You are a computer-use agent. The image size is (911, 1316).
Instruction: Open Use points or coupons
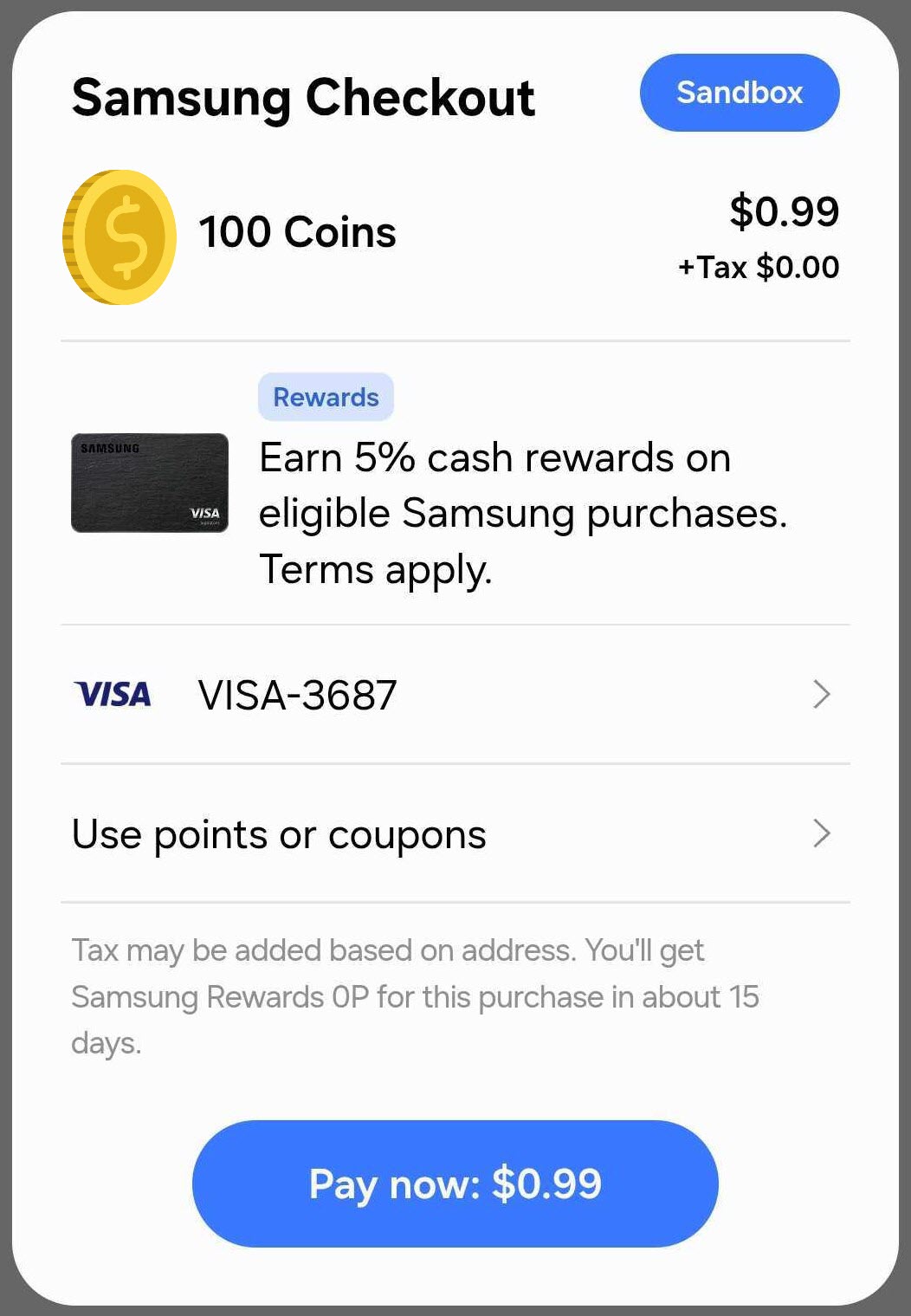tap(455, 833)
